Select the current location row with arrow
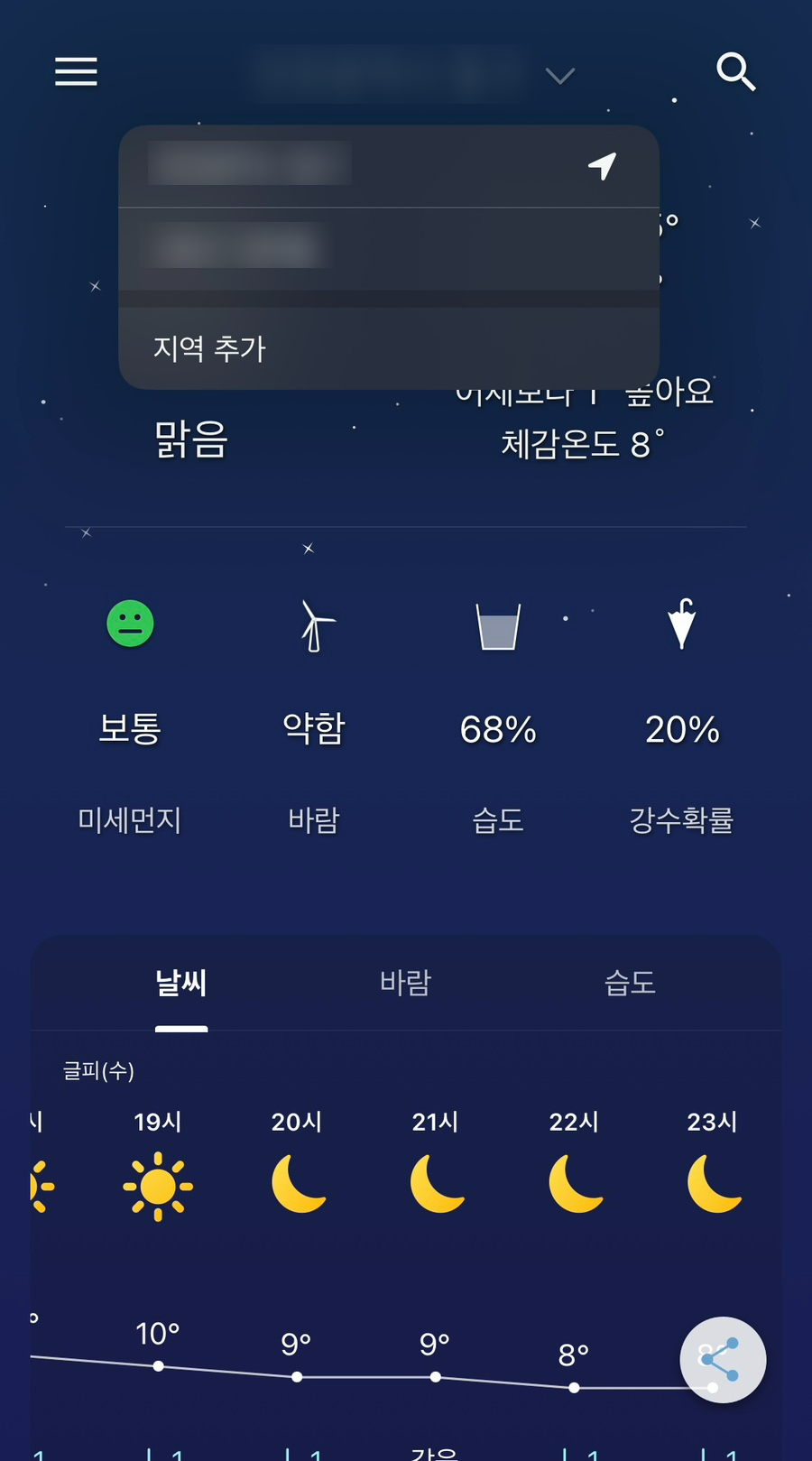The image size is (812, 1461). pyautogui.click(x=389, y=167)
